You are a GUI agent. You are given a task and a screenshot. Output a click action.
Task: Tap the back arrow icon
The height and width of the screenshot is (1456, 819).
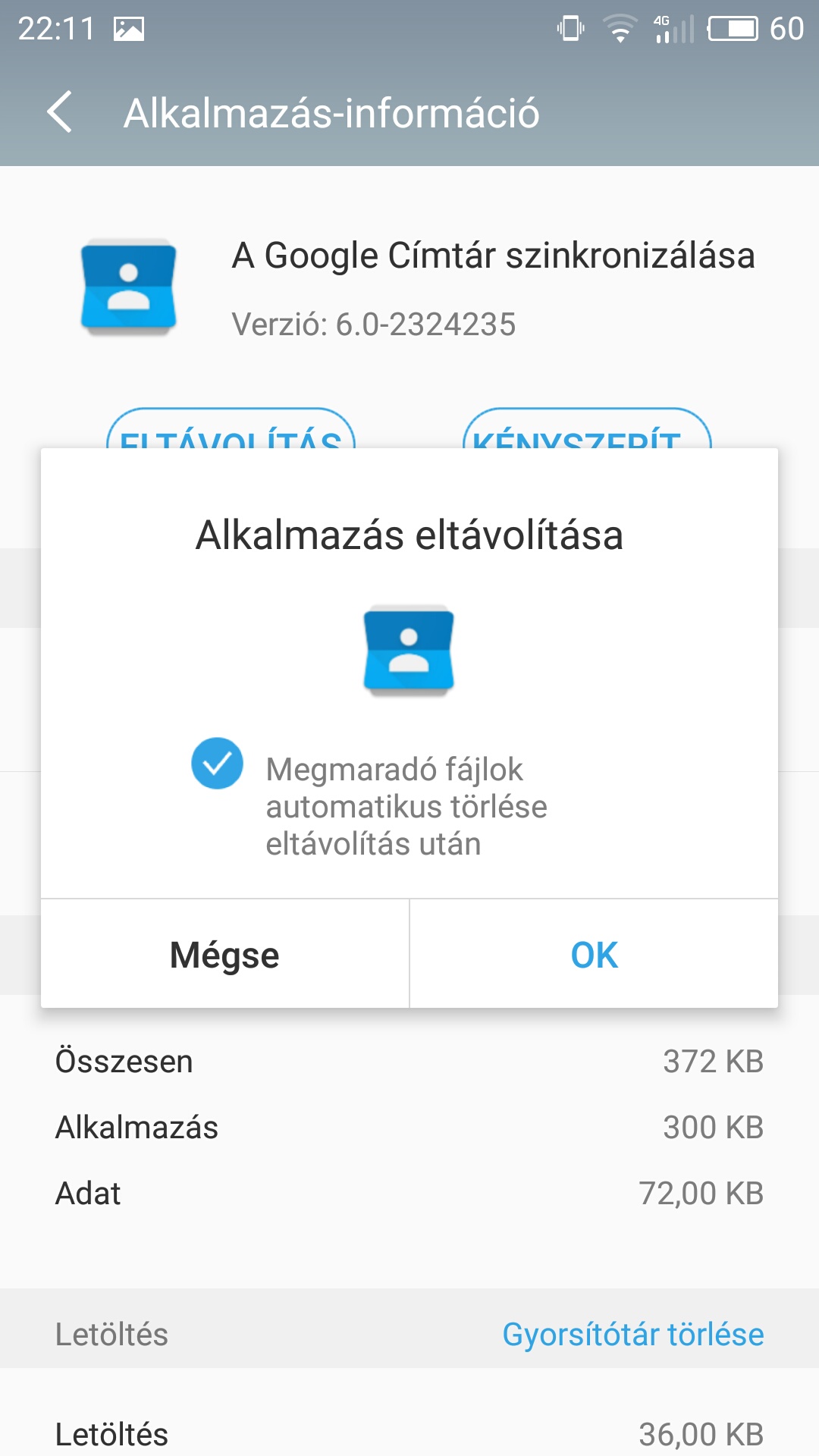(x=62, y=112)
